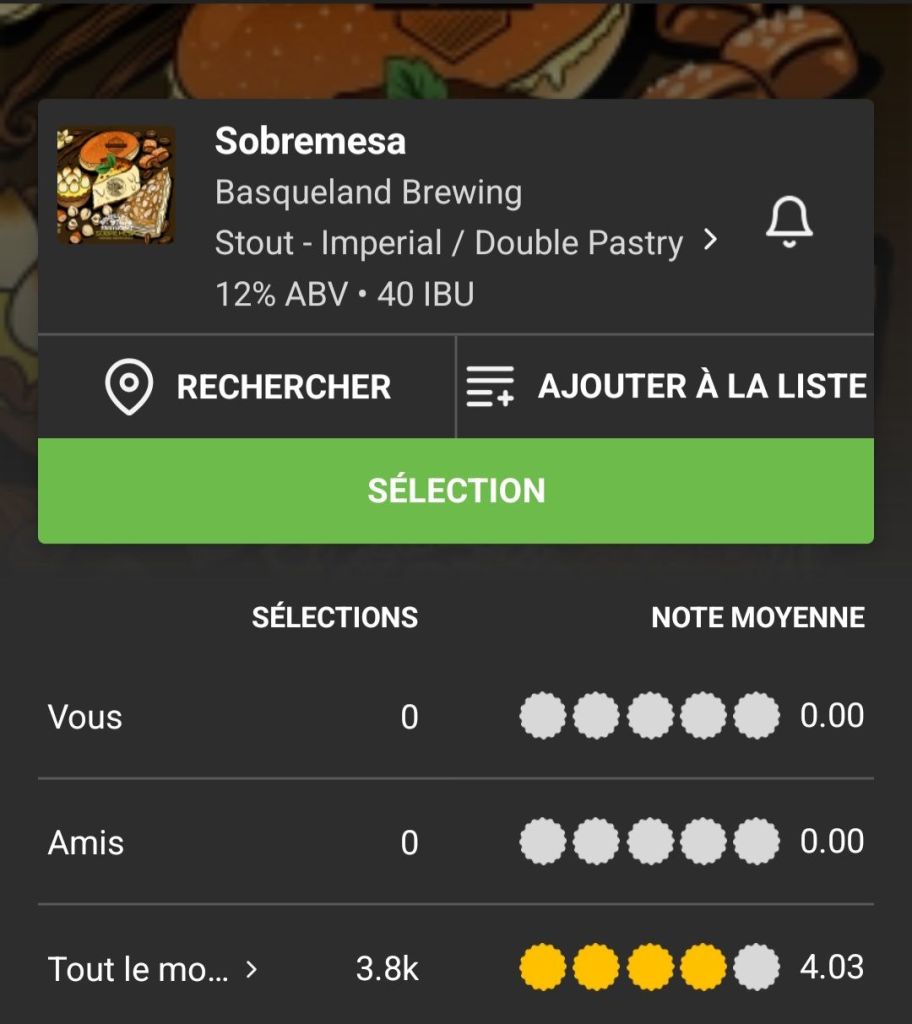Open the Sobremesa label artwork thumbnail
912x1024 pixels.
click(x=116, y=186)
